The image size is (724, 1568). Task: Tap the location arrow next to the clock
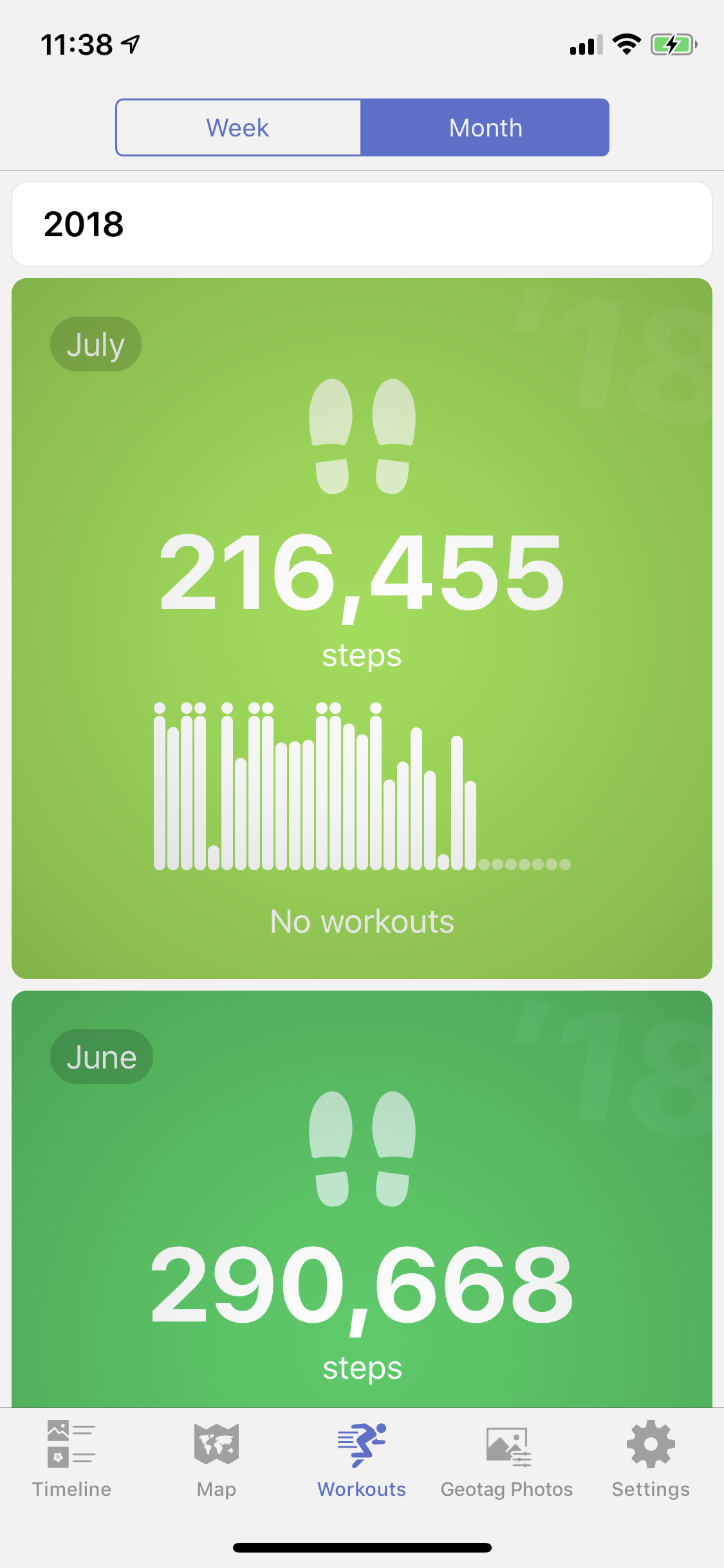click(x=131, y=42)
